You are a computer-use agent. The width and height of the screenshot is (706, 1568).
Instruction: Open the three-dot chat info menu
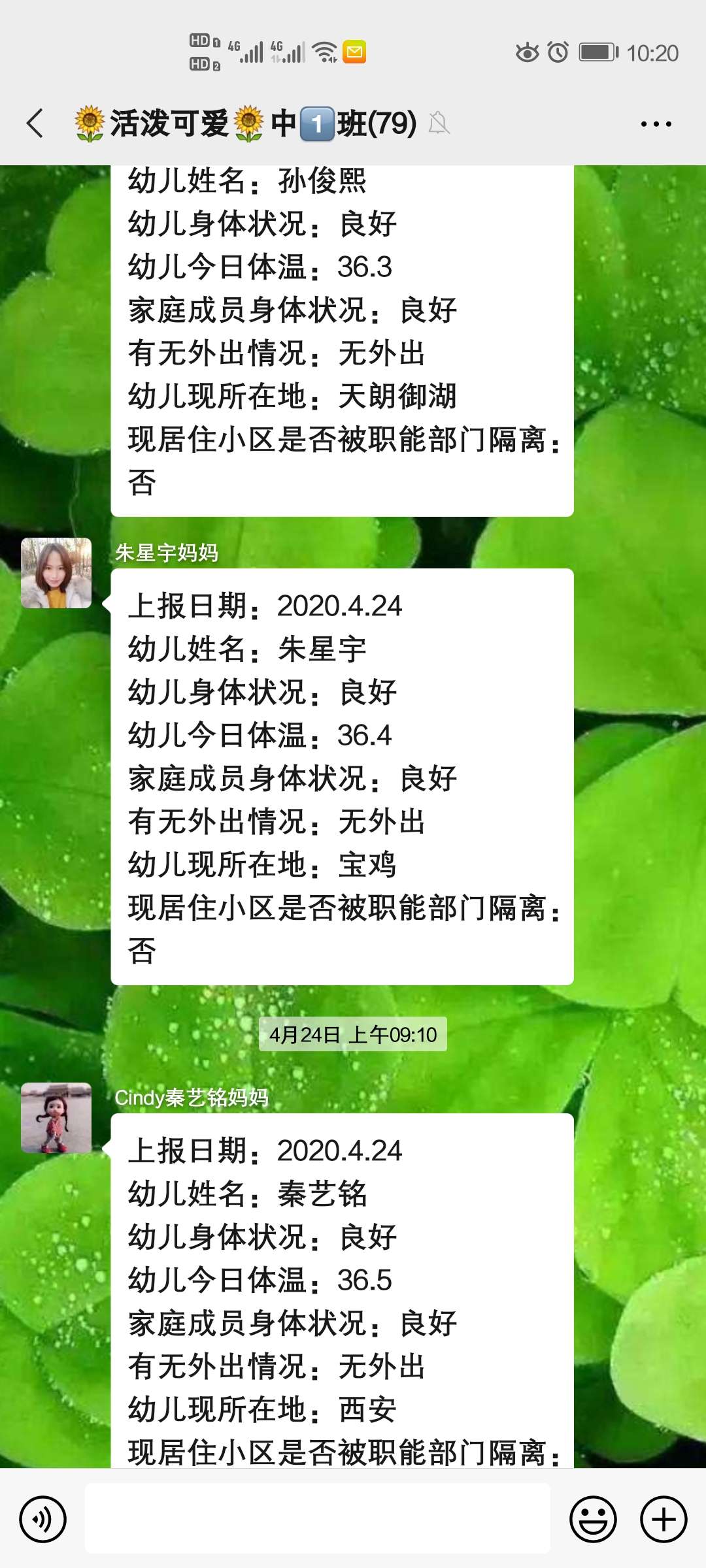(x=656, y=123)
